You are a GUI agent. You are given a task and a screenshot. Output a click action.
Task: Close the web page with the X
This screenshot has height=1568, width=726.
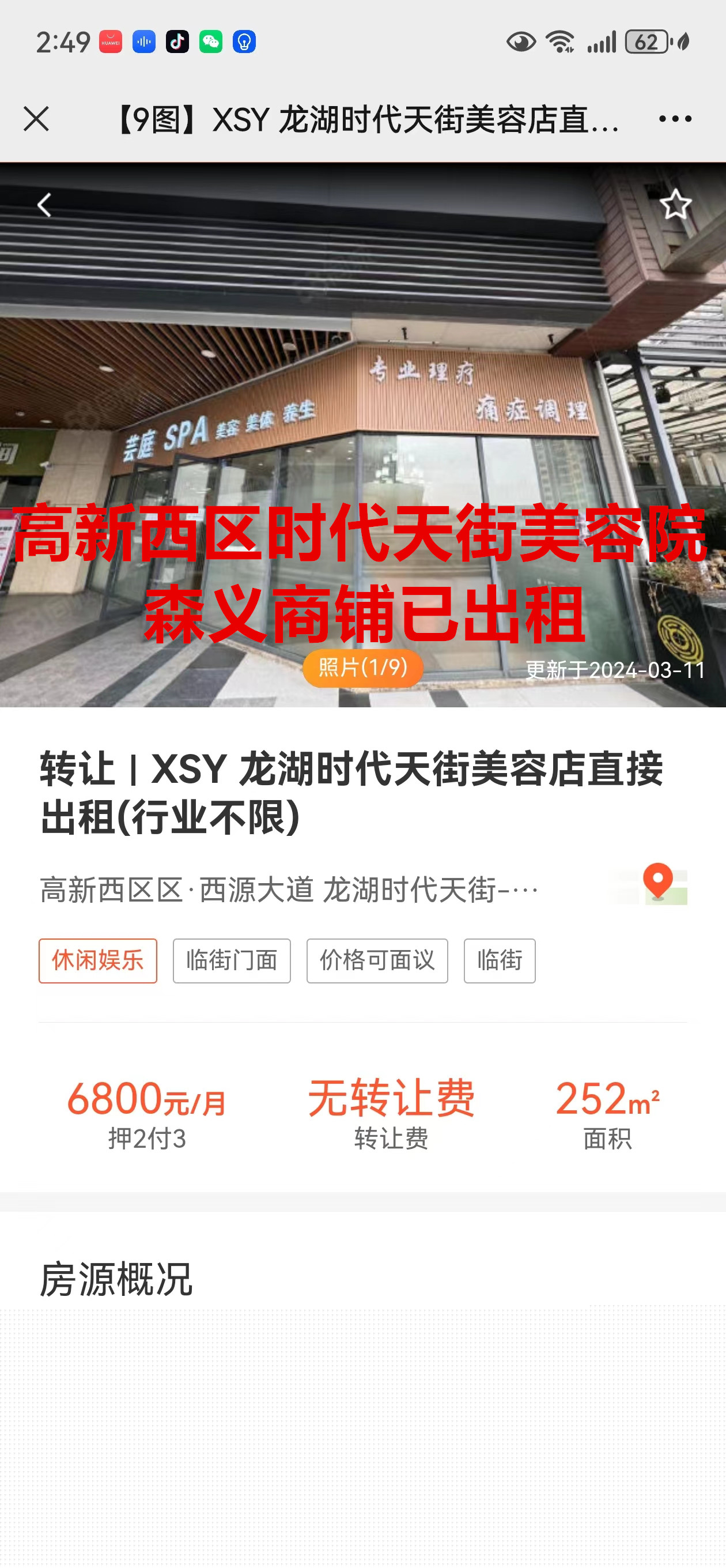(36, 119)
